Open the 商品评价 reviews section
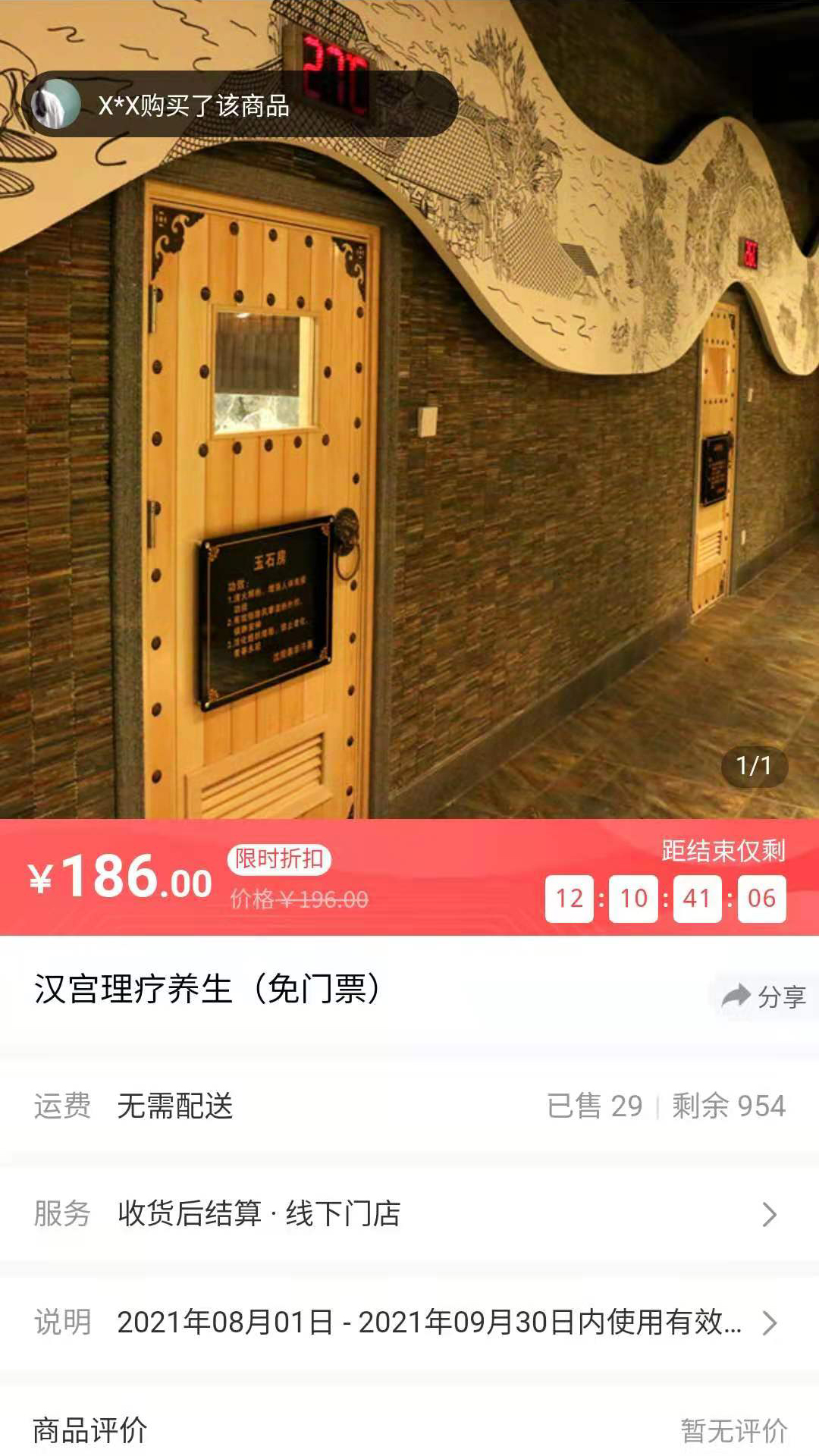 (409, 1430)
